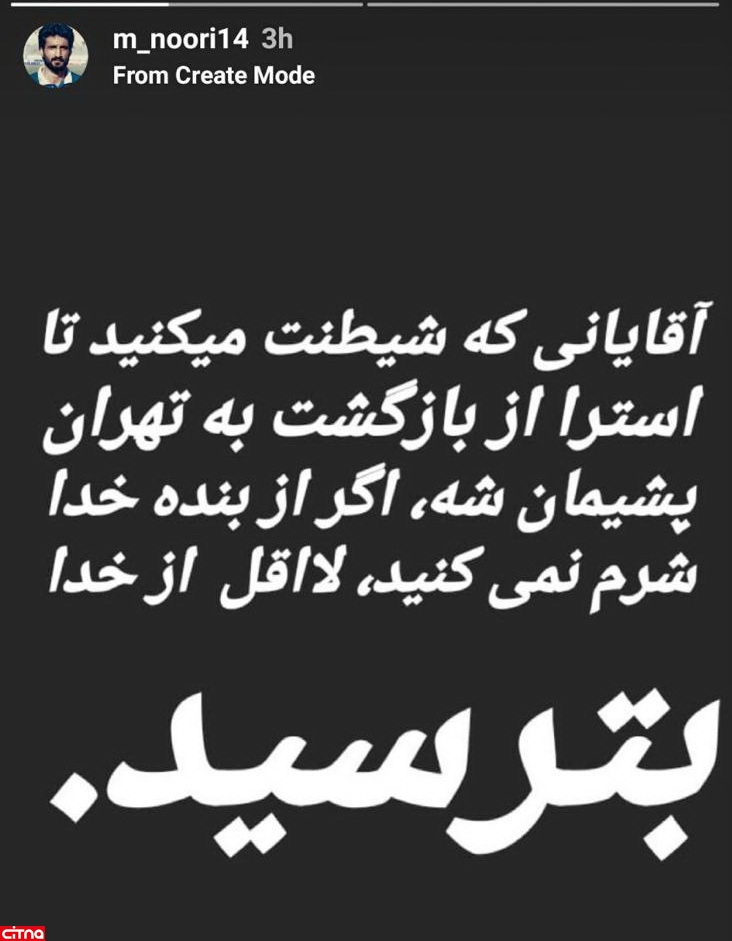The width and height of the screenshot is (732, 941).
Task: Open m_noori14's profile picture
Action: pyautogui.click(x=55, y=54)
